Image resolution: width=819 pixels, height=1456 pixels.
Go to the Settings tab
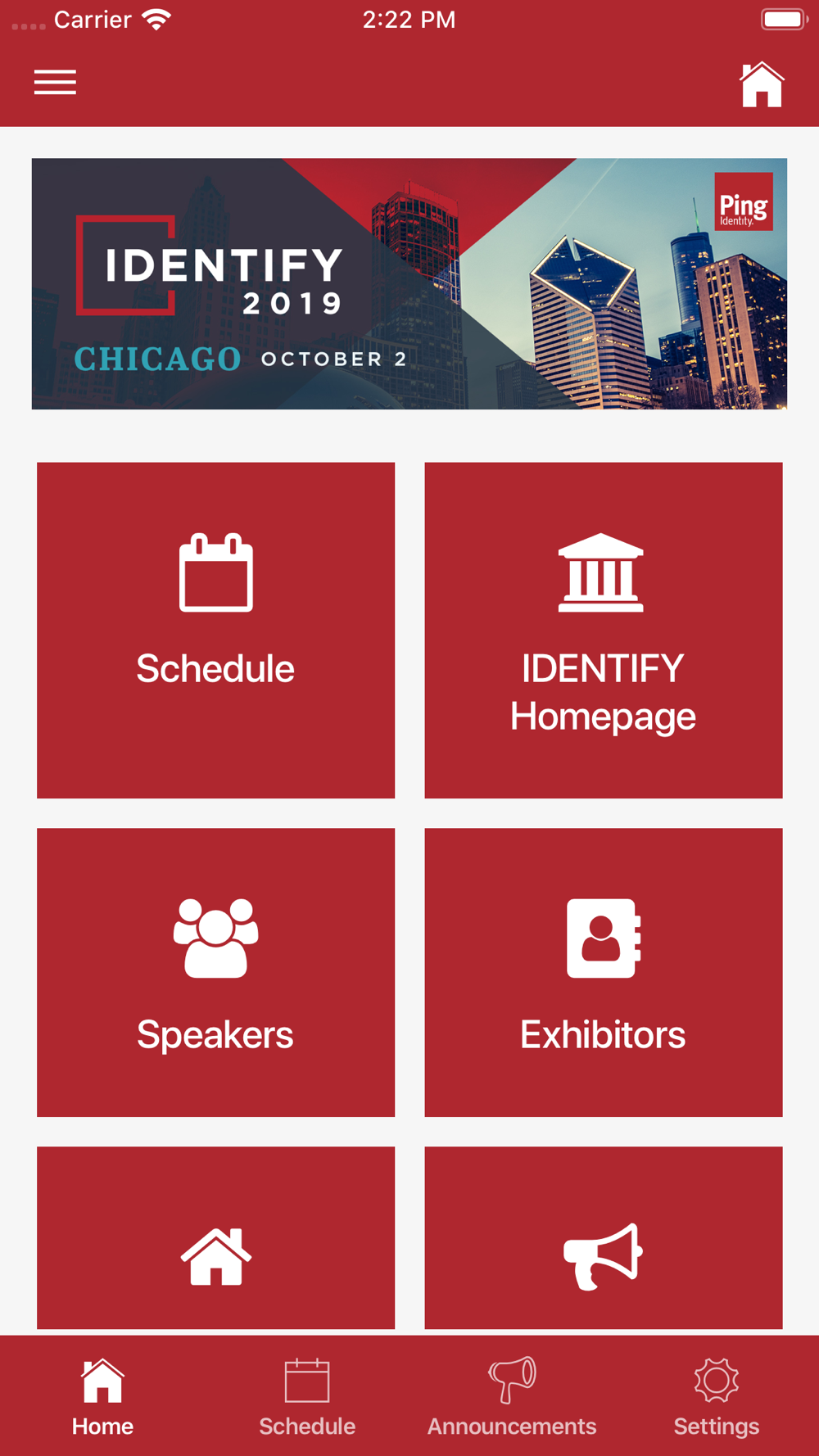coord(717,1397)
